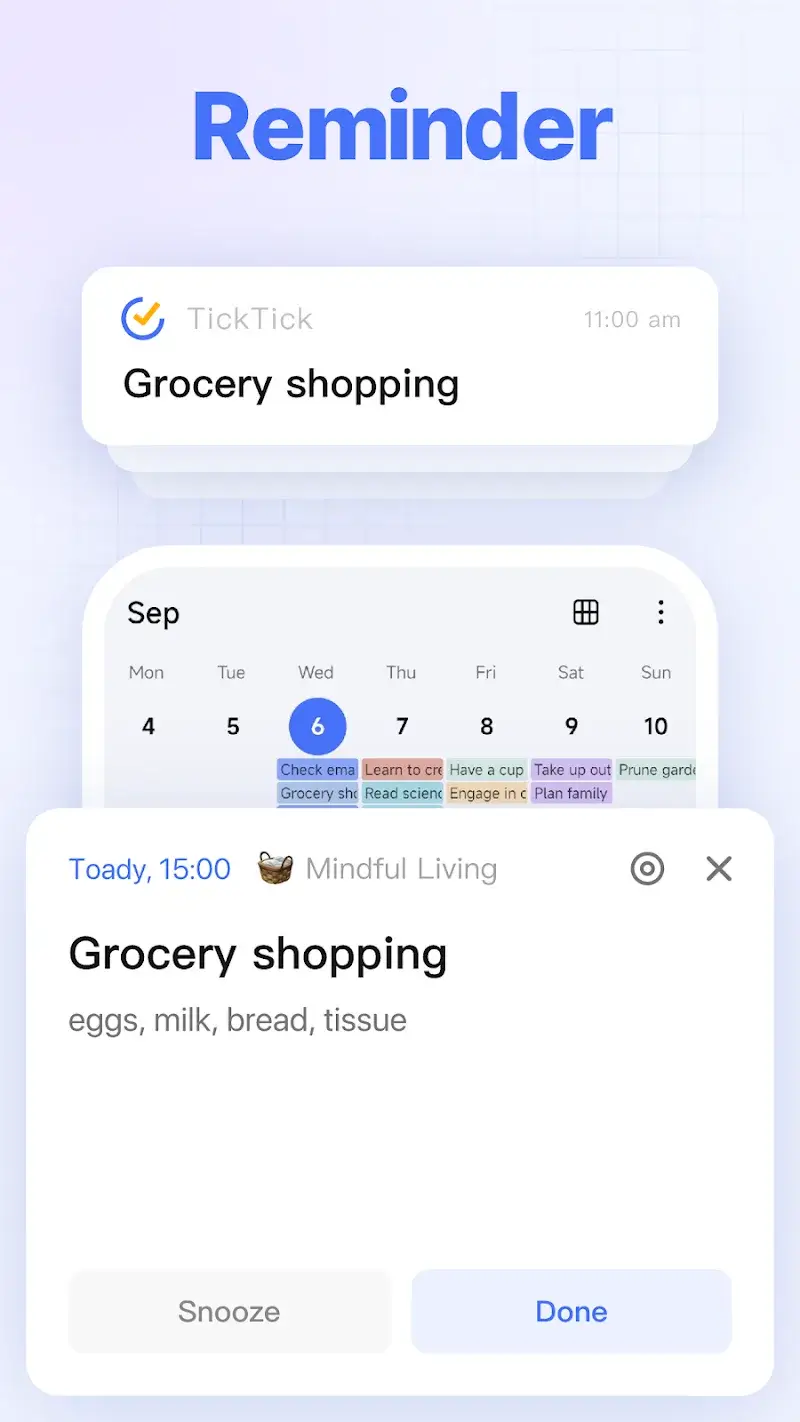Click the focus target icon in the reminder
The image size is (800, 1422).
click(647, 869)
